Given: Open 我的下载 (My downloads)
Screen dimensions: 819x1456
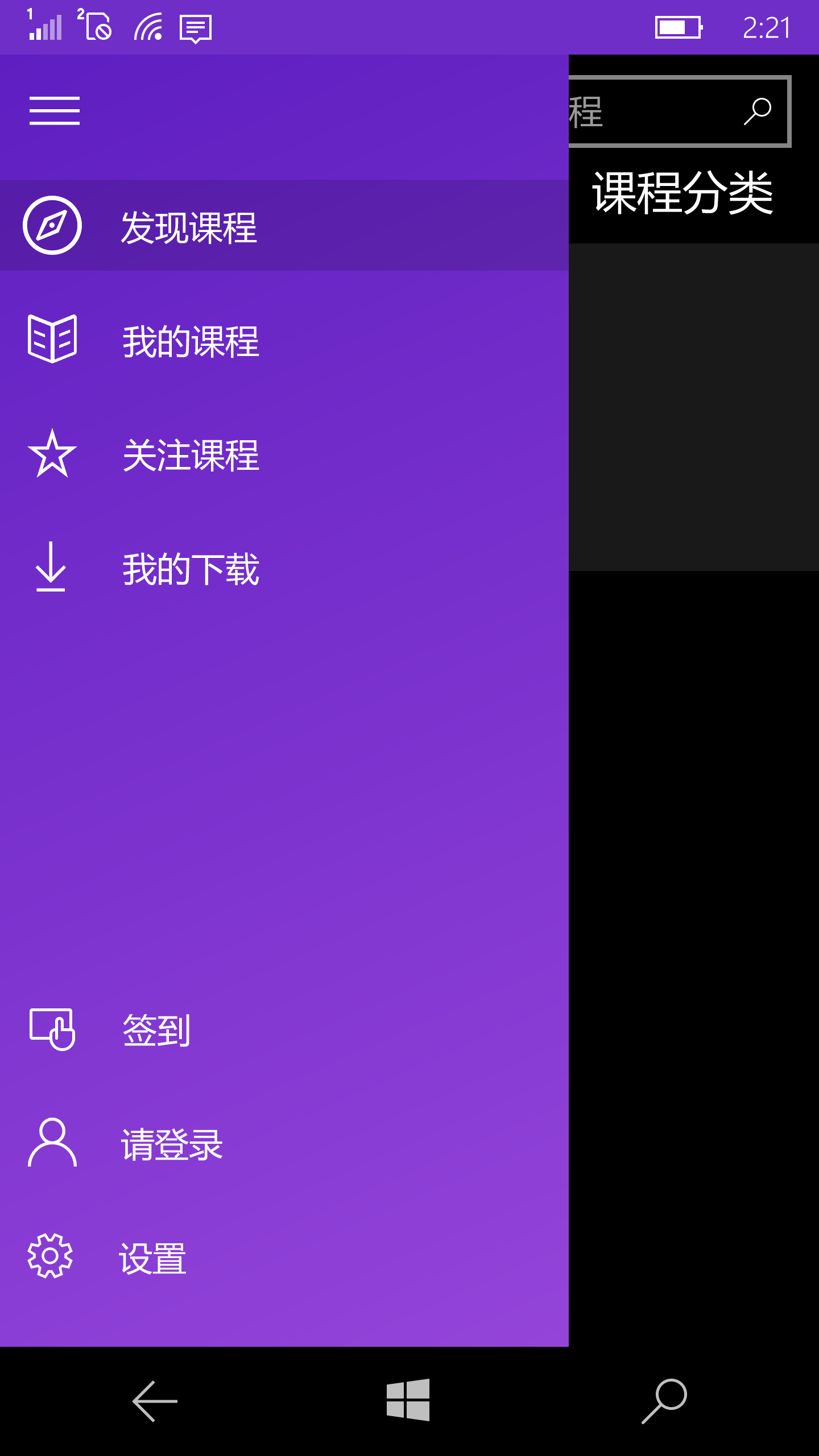Looking at the screenshot, I should 190,568.
